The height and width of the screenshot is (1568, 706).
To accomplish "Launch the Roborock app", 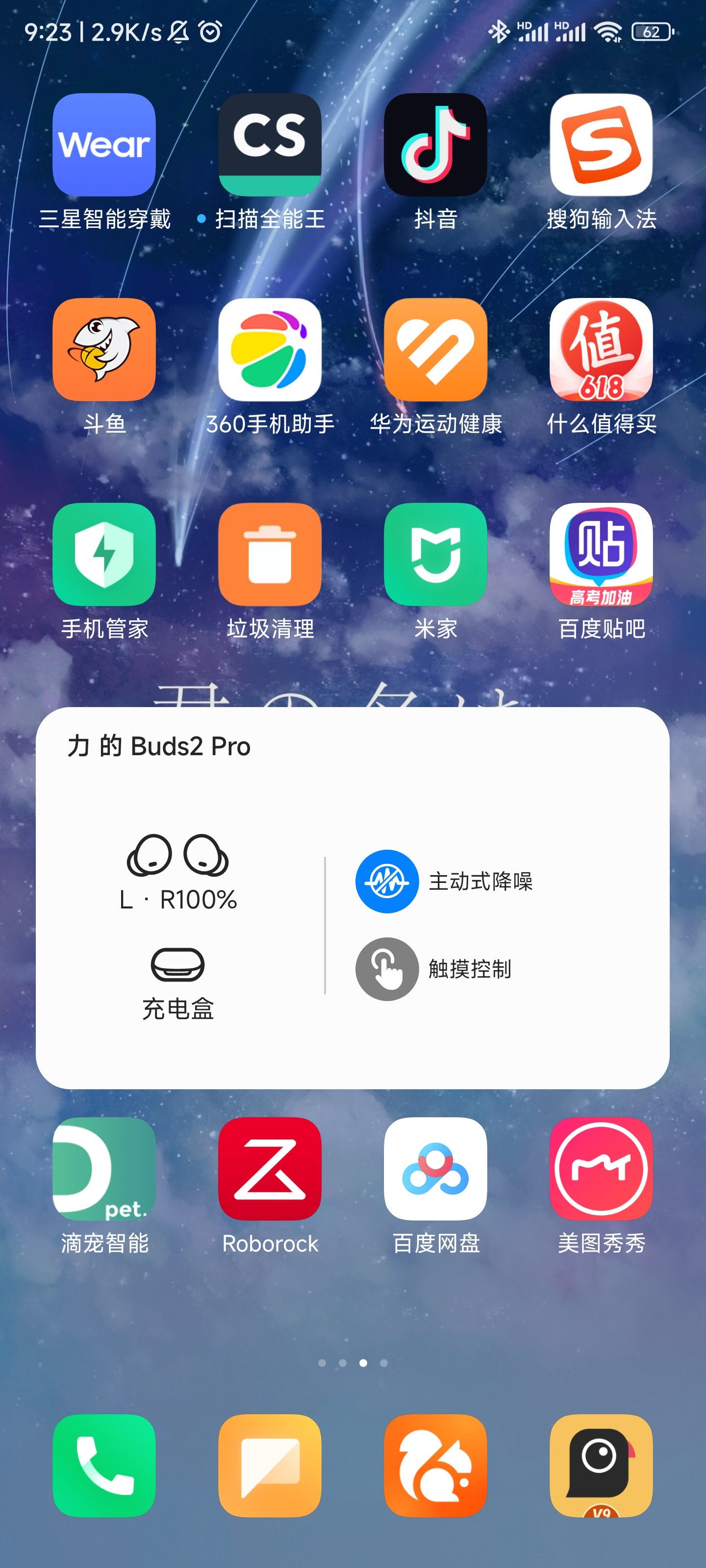I will tap(270, 1168).
